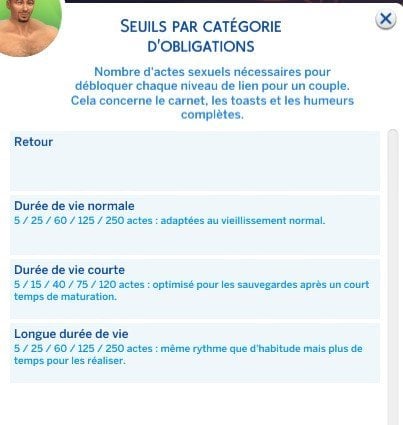
Task: Select the Retour option
Action: tap(195, 161)
